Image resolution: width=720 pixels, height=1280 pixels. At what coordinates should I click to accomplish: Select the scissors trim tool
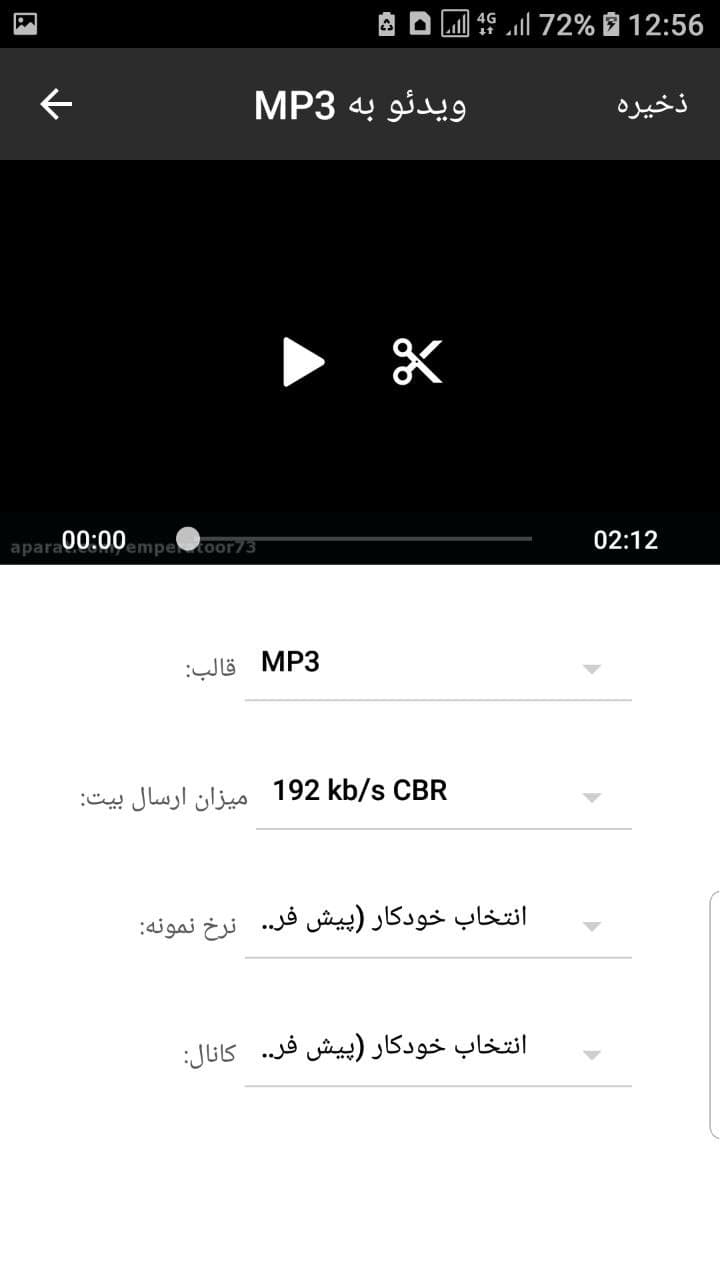pos(416,363)
